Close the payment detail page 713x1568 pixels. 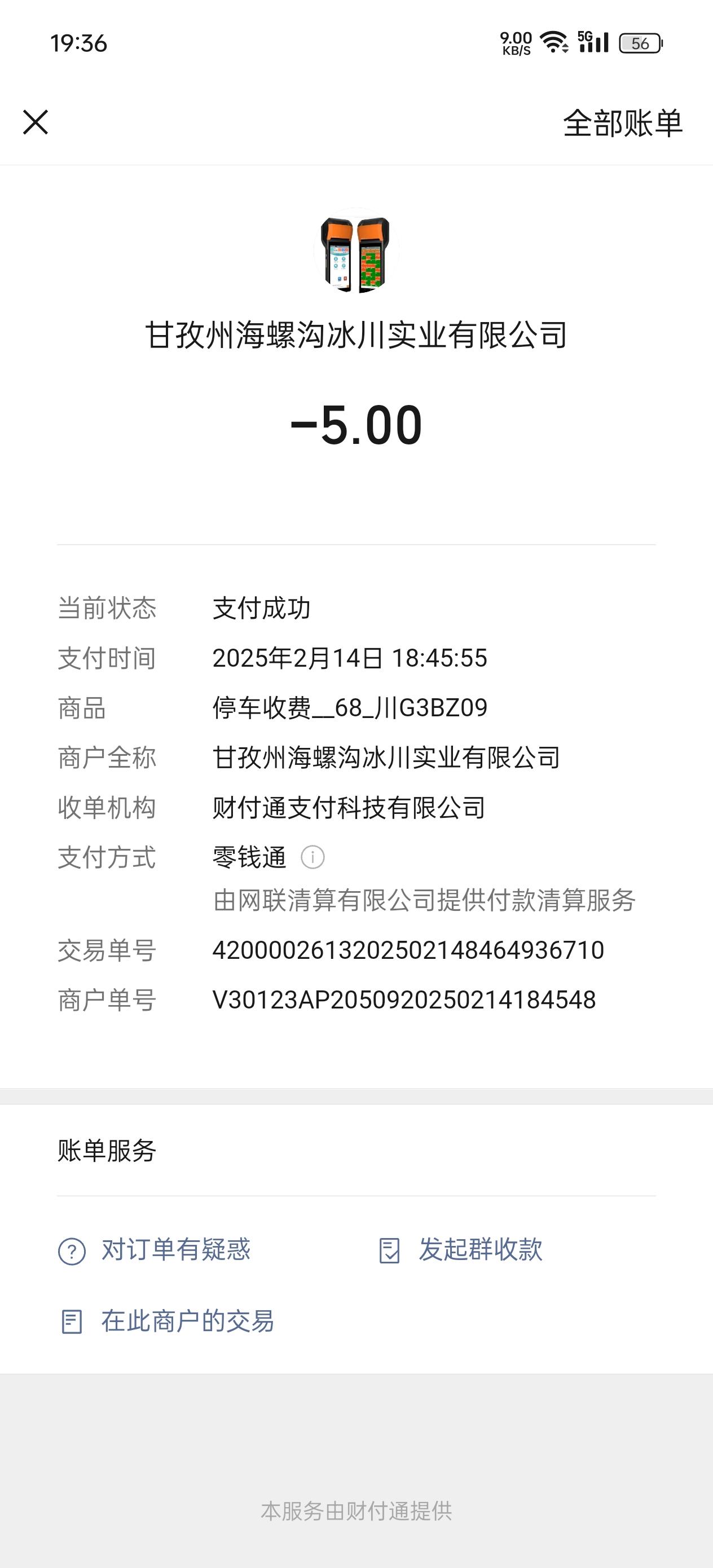click(36, 122)
